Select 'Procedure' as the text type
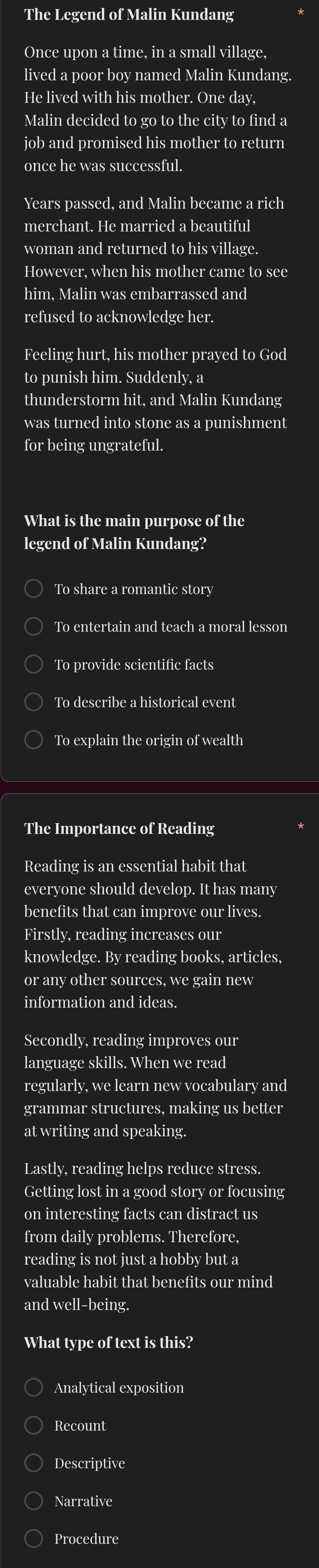 click(34, 1538)
